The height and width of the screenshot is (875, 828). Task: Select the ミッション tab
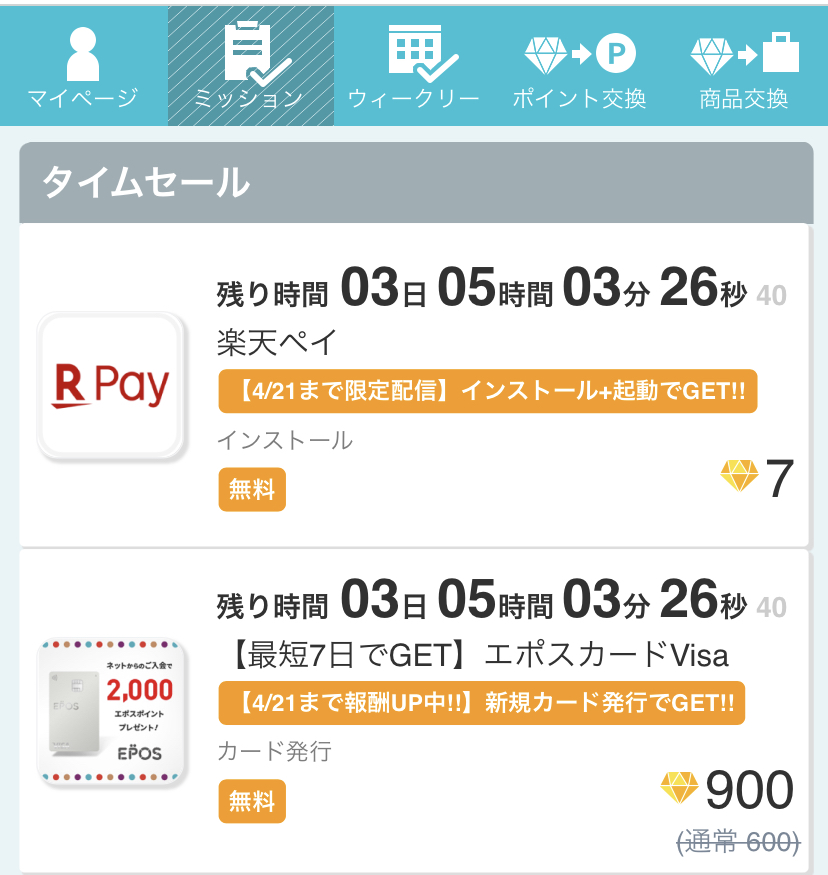pyautogui.click(x=250, y=67)
